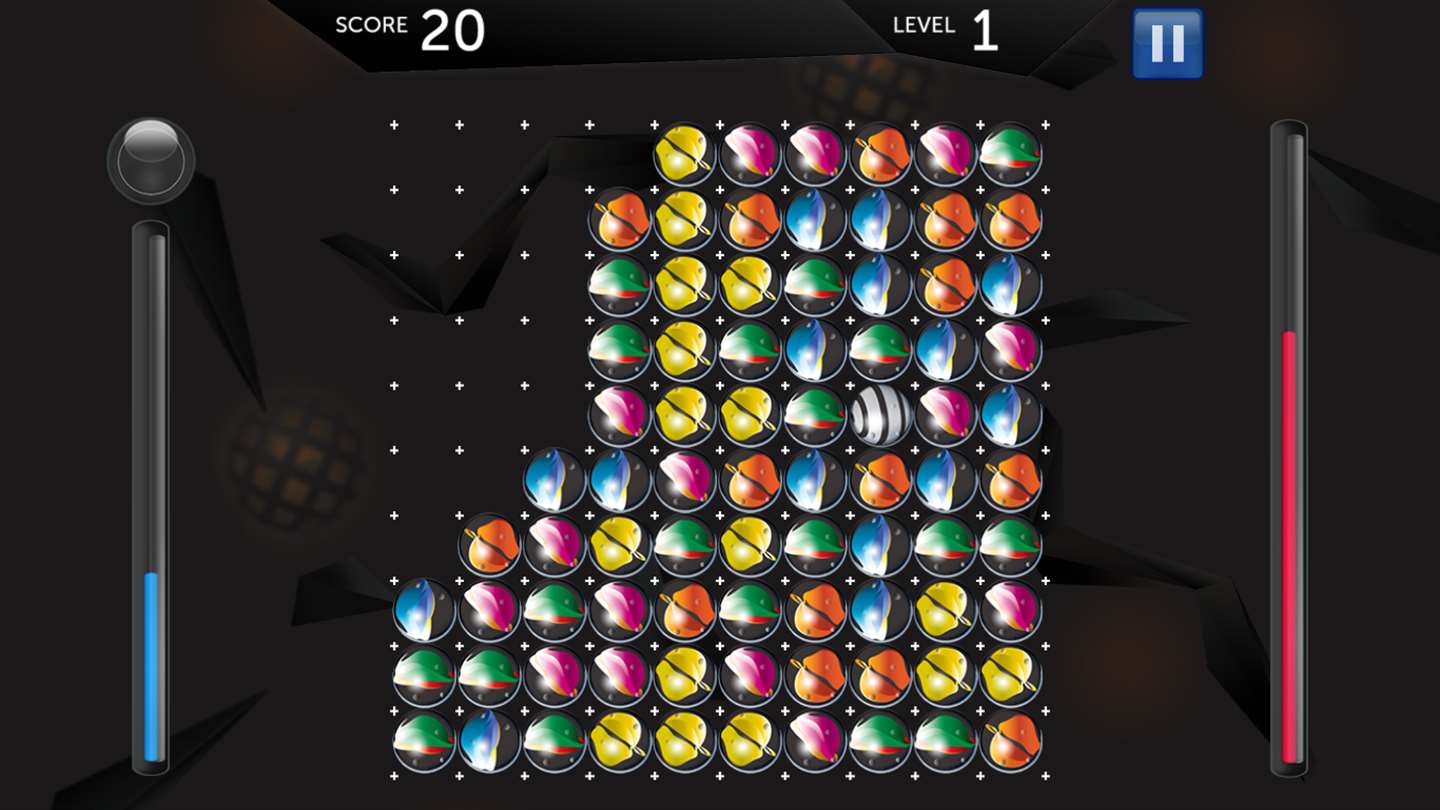Screen dimensions: 1440x810
Task: Select the only blue ball in bottom row
Action: coord(489,741)
